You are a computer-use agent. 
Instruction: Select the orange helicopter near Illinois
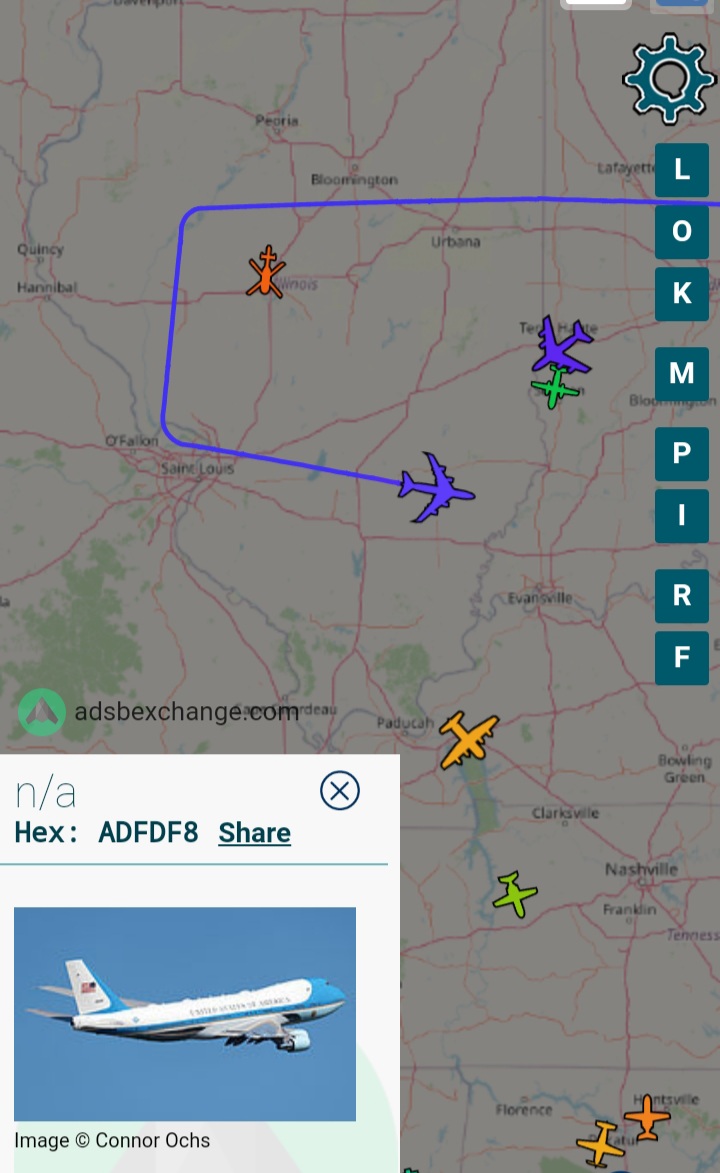pos(266,272)
